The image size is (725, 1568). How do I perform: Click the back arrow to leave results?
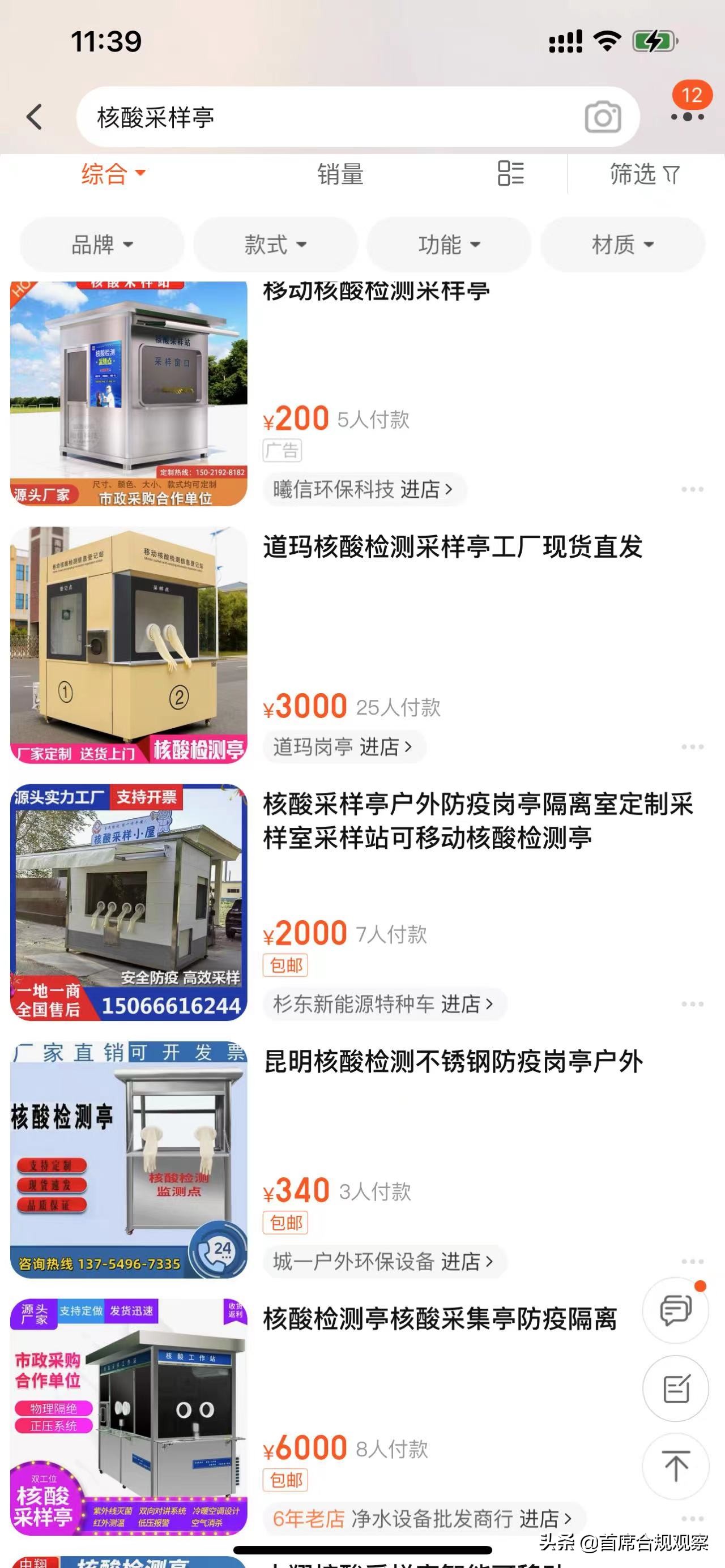point(35,116)
